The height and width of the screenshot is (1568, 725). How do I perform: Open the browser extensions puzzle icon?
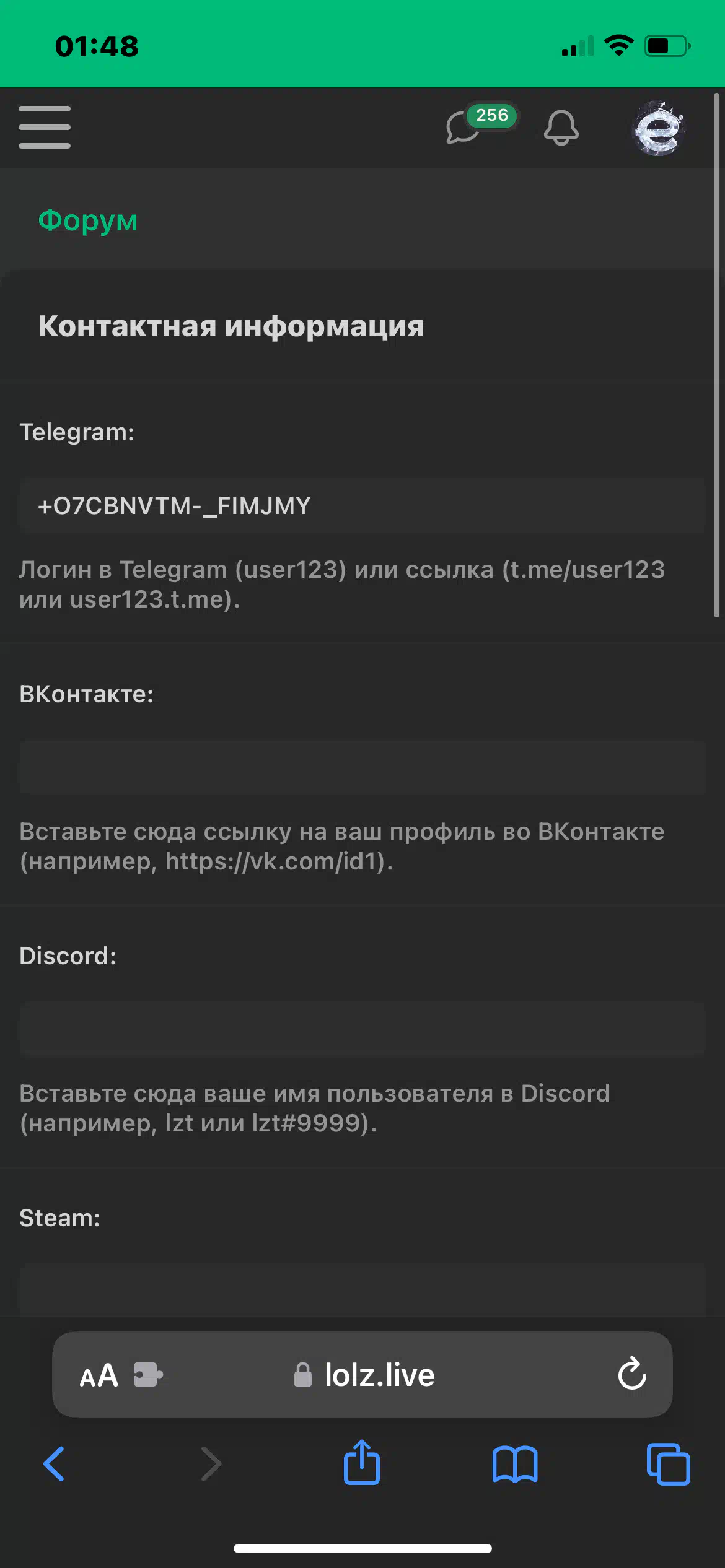click(x=148, y=1375)
